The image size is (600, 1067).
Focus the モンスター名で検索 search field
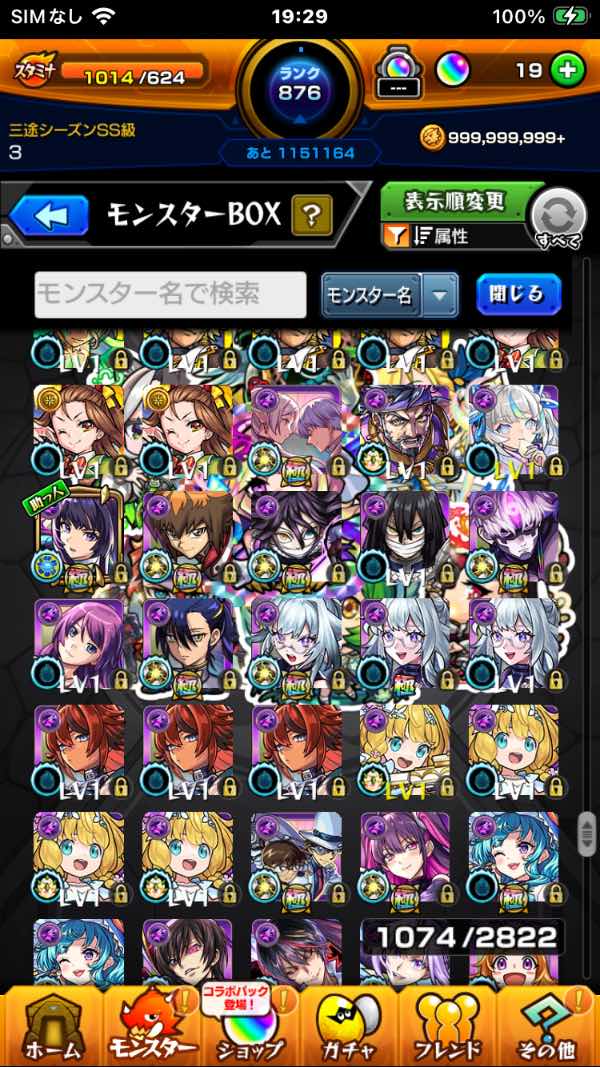[170, 294]
